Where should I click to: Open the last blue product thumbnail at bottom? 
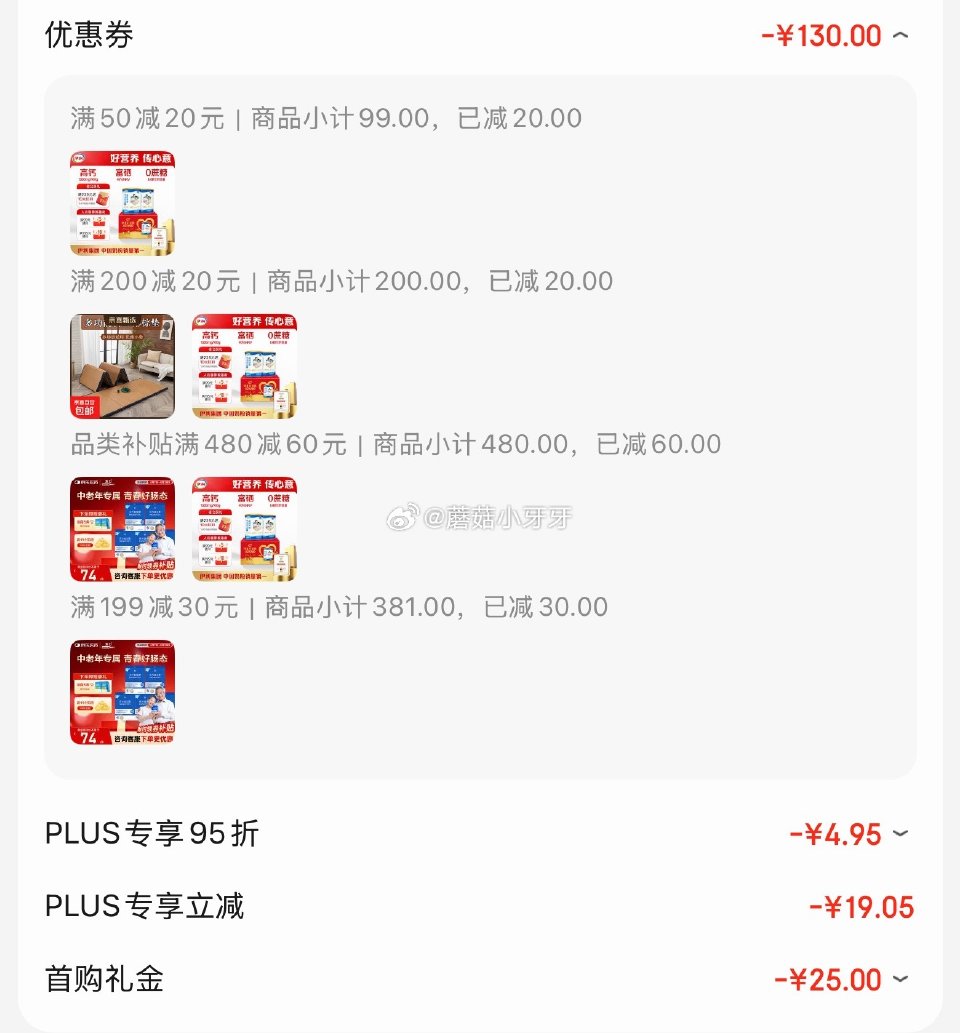(x=122, y=692)
